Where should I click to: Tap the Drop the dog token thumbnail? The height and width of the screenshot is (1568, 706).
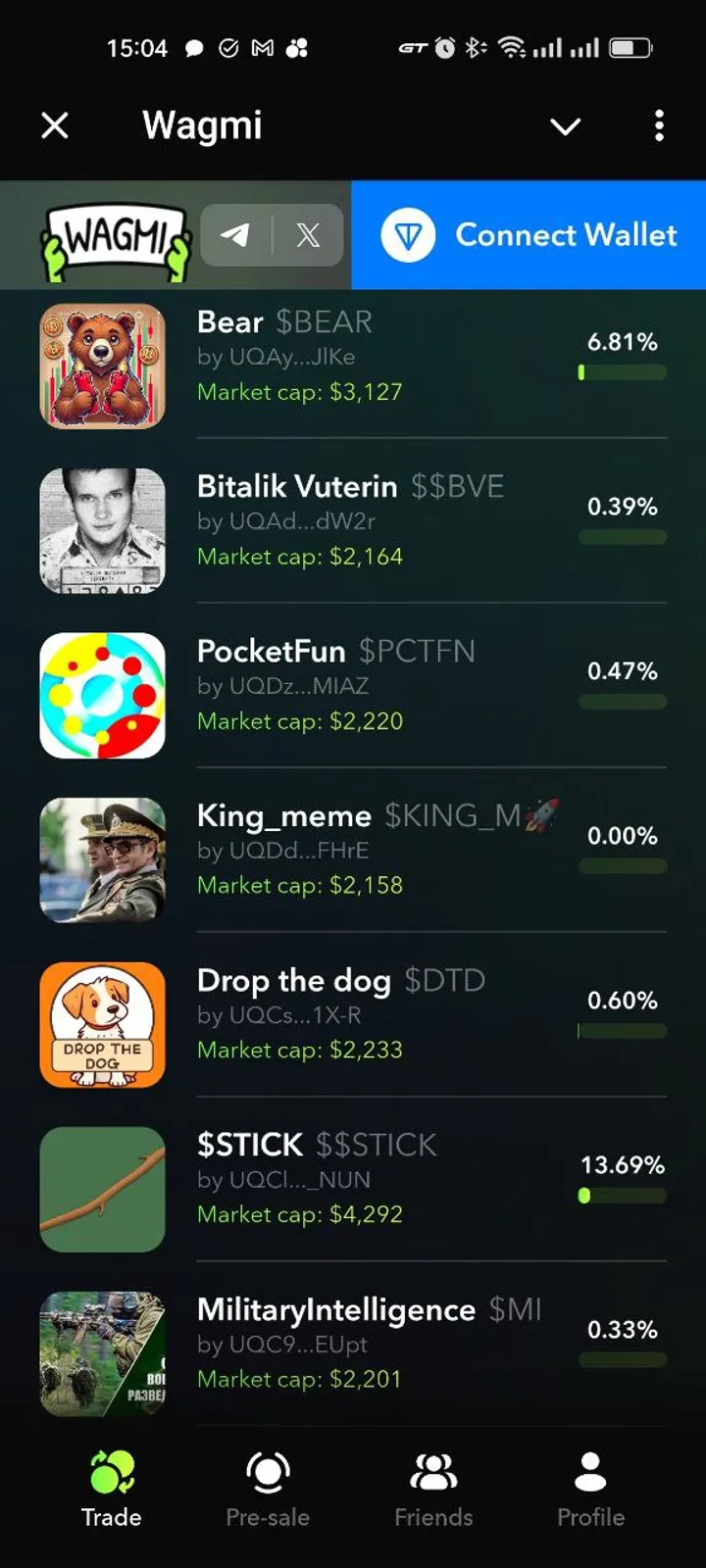pos(102,1024)
